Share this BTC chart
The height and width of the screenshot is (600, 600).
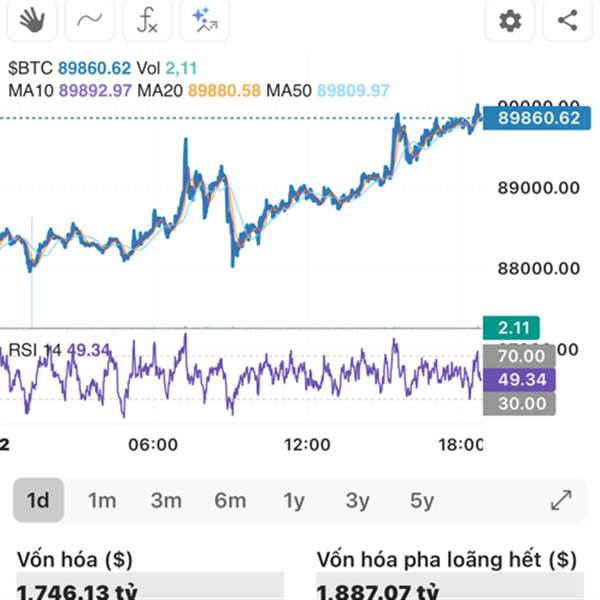568,19
